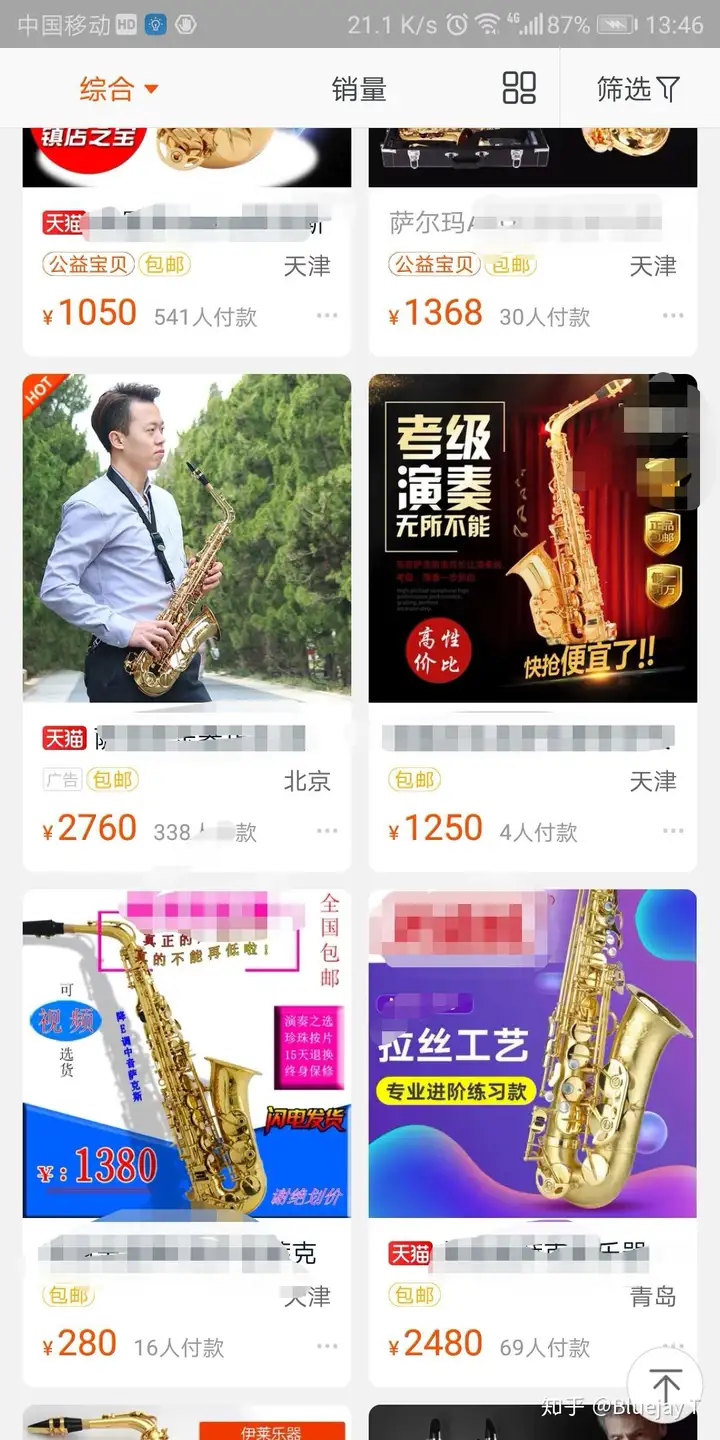Open the ¥1250 考级演奏 saxophone listing
This screenshot has width=720, height=1440.
tap(532, 540)
